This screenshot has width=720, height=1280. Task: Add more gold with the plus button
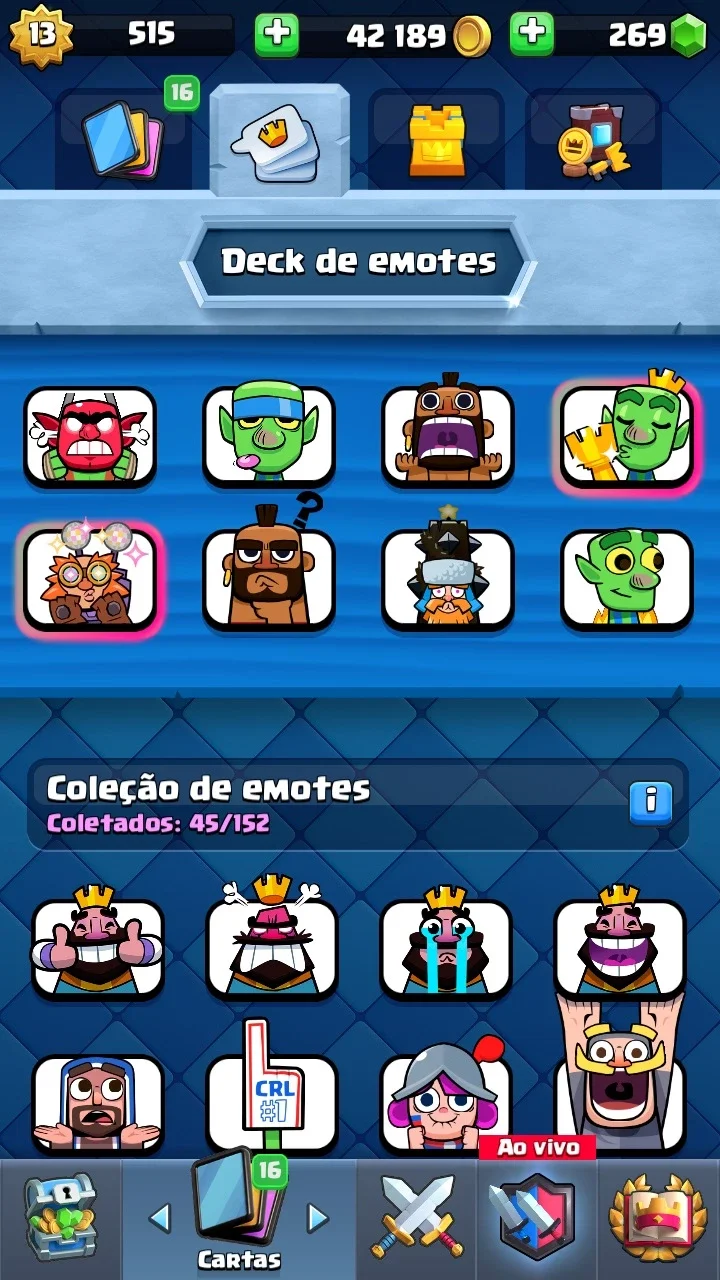[277, 35]
